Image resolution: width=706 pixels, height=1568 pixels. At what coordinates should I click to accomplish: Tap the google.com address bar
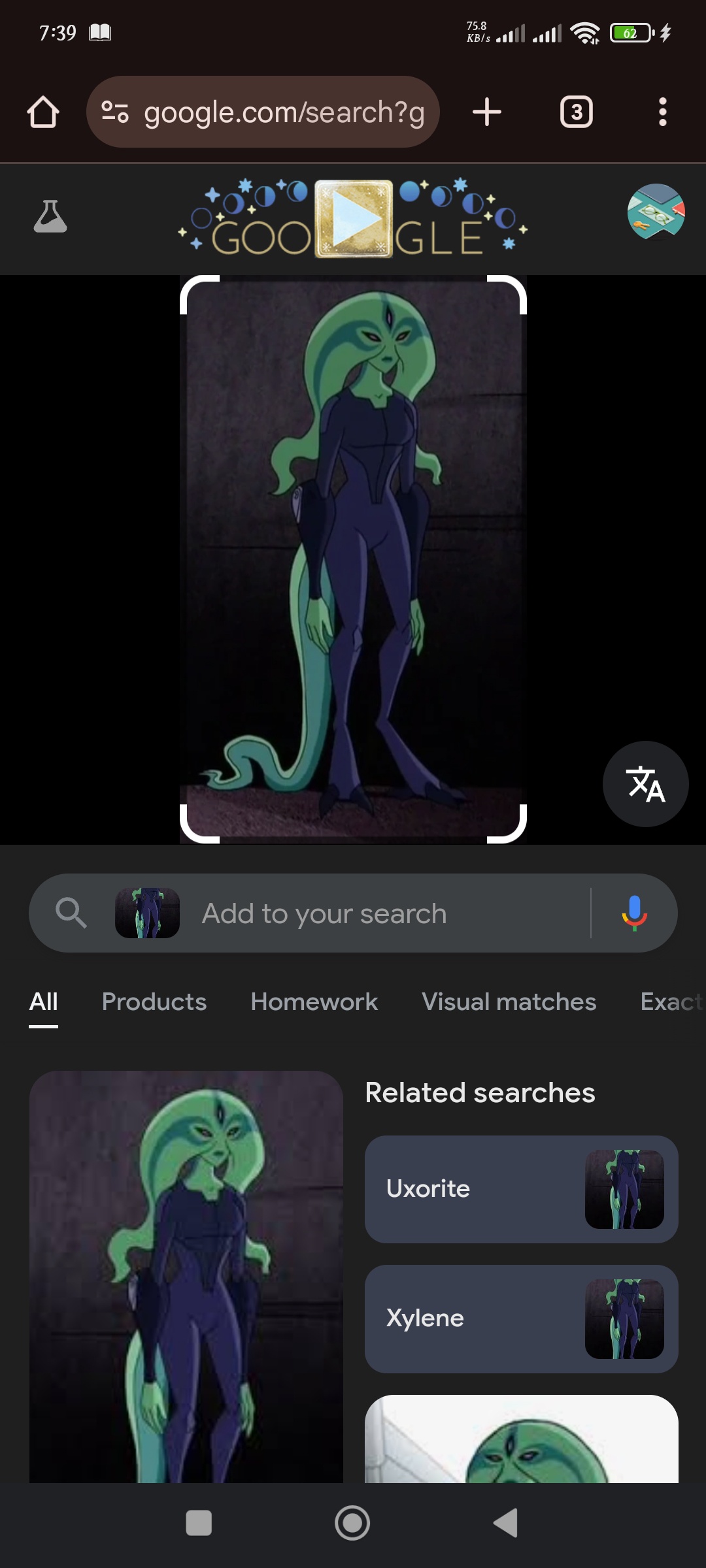point(263,112)
